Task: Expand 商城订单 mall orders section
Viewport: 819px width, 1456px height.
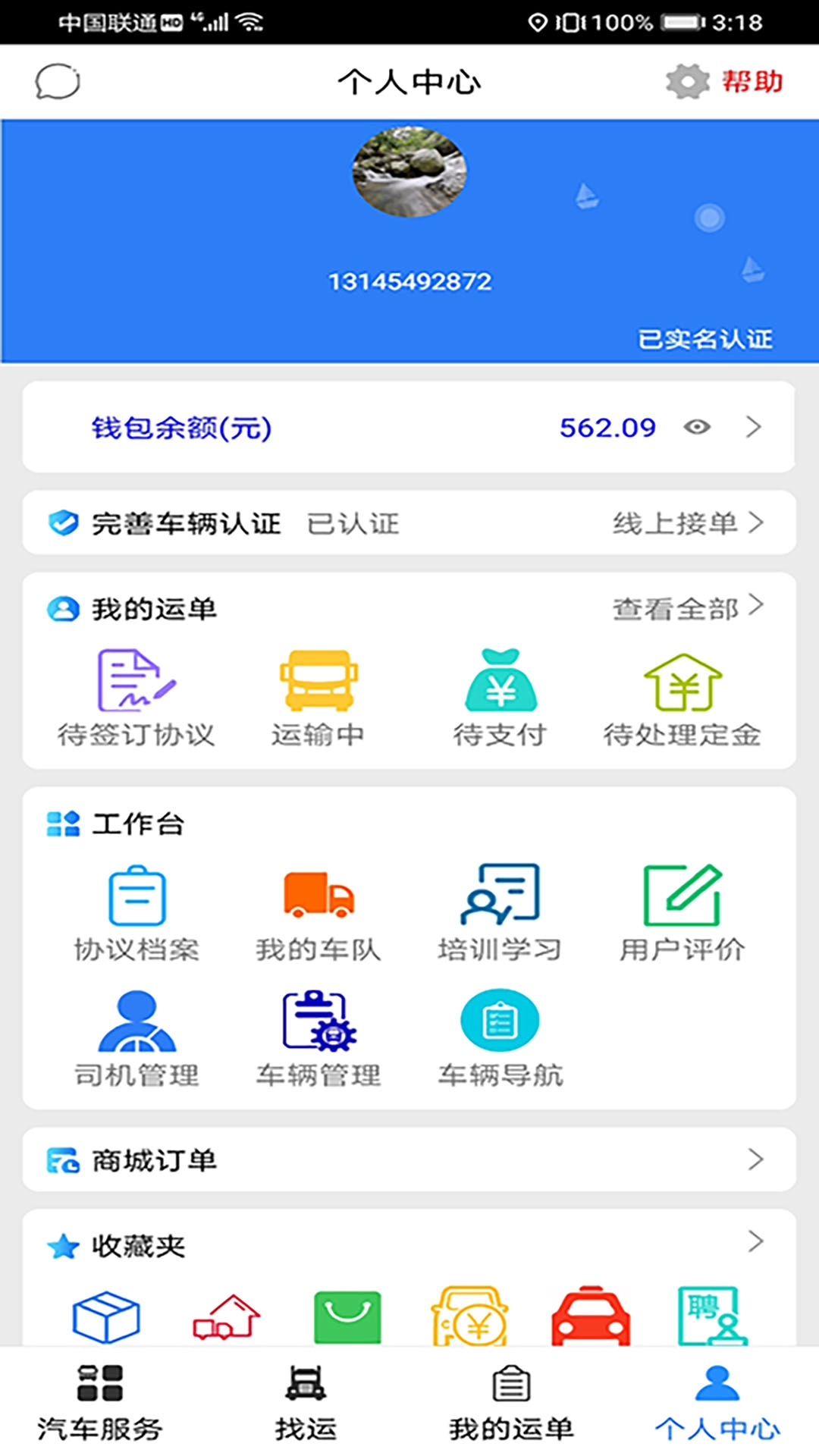Action: (x=754, y=1159)
